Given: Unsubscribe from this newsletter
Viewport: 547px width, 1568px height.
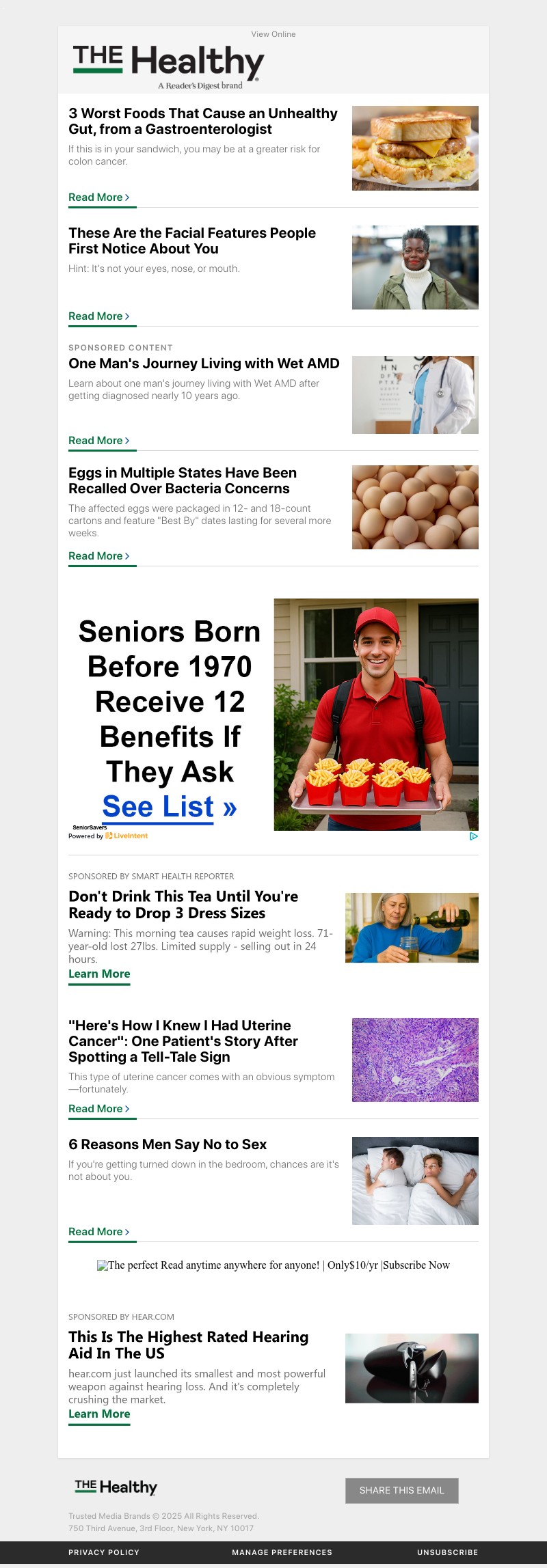Looking at the screenshot, I should [447, 1552].
